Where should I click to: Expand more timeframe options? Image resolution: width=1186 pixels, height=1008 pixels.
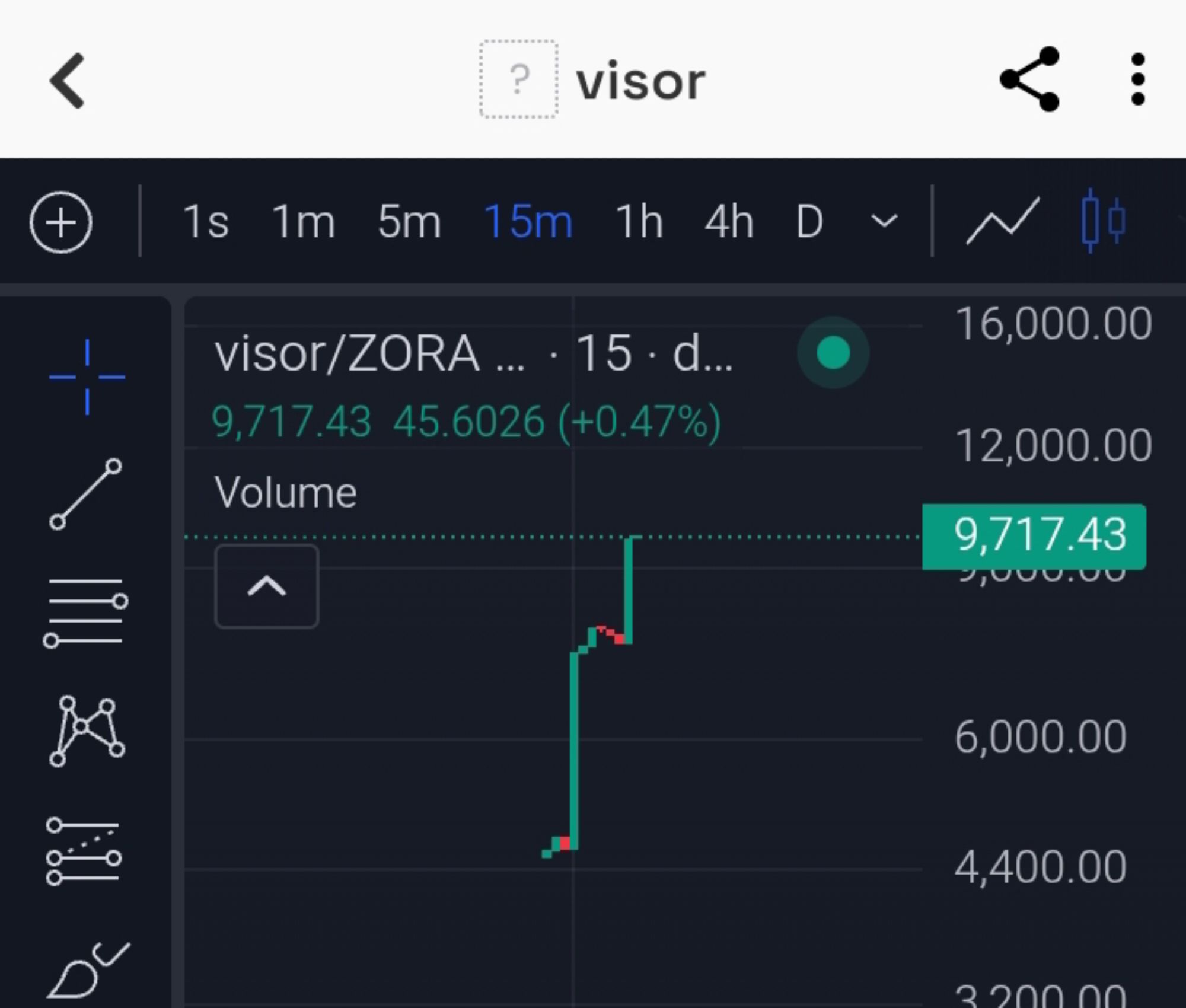884,222
